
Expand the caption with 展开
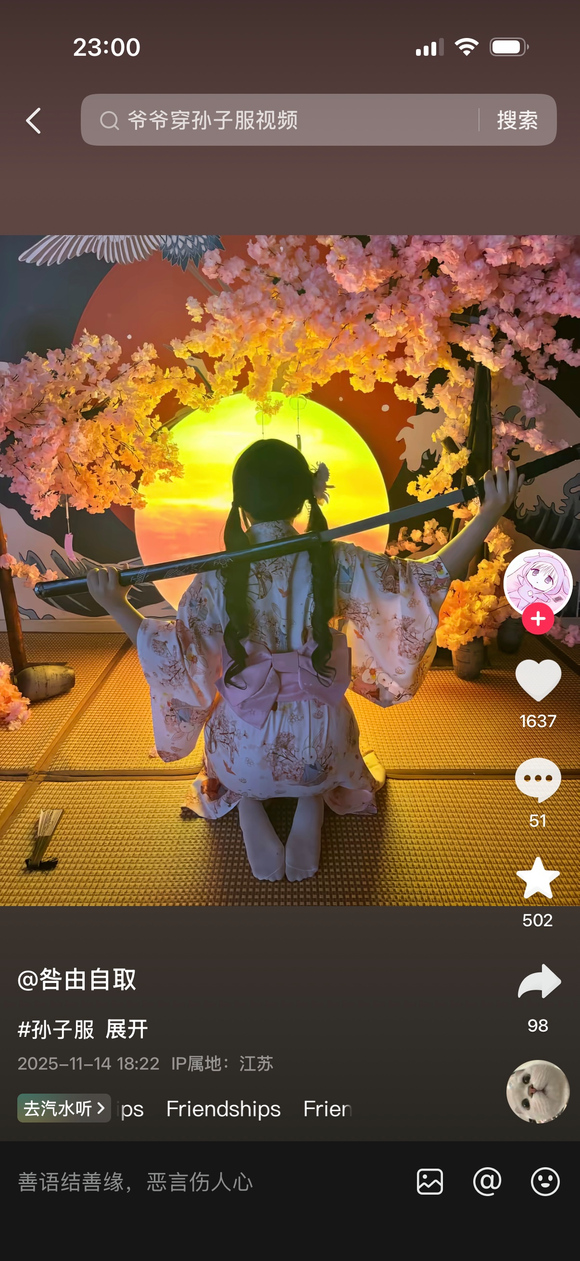pos(127,1030)
